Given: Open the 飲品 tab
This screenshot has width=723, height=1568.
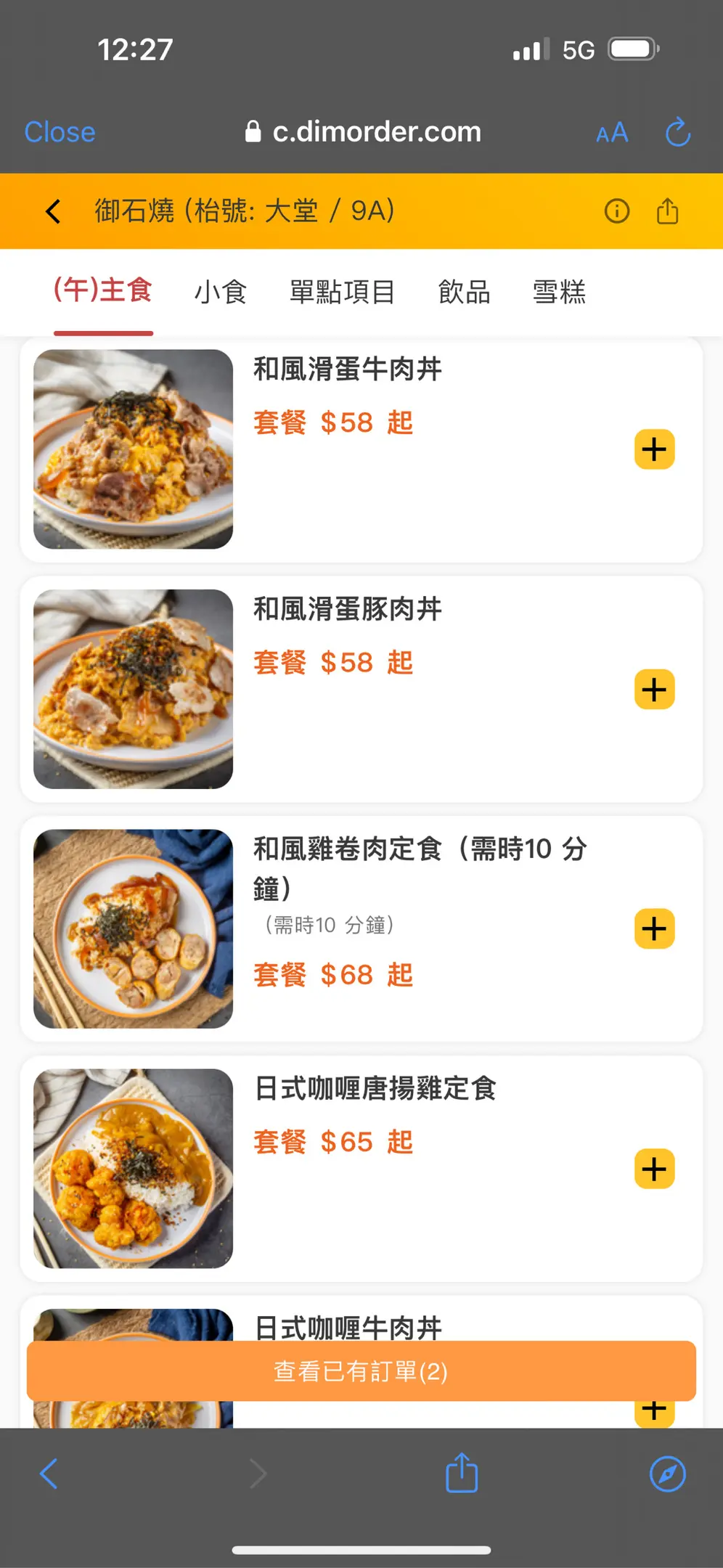Looking at the screenshot, I should point(465,292).
